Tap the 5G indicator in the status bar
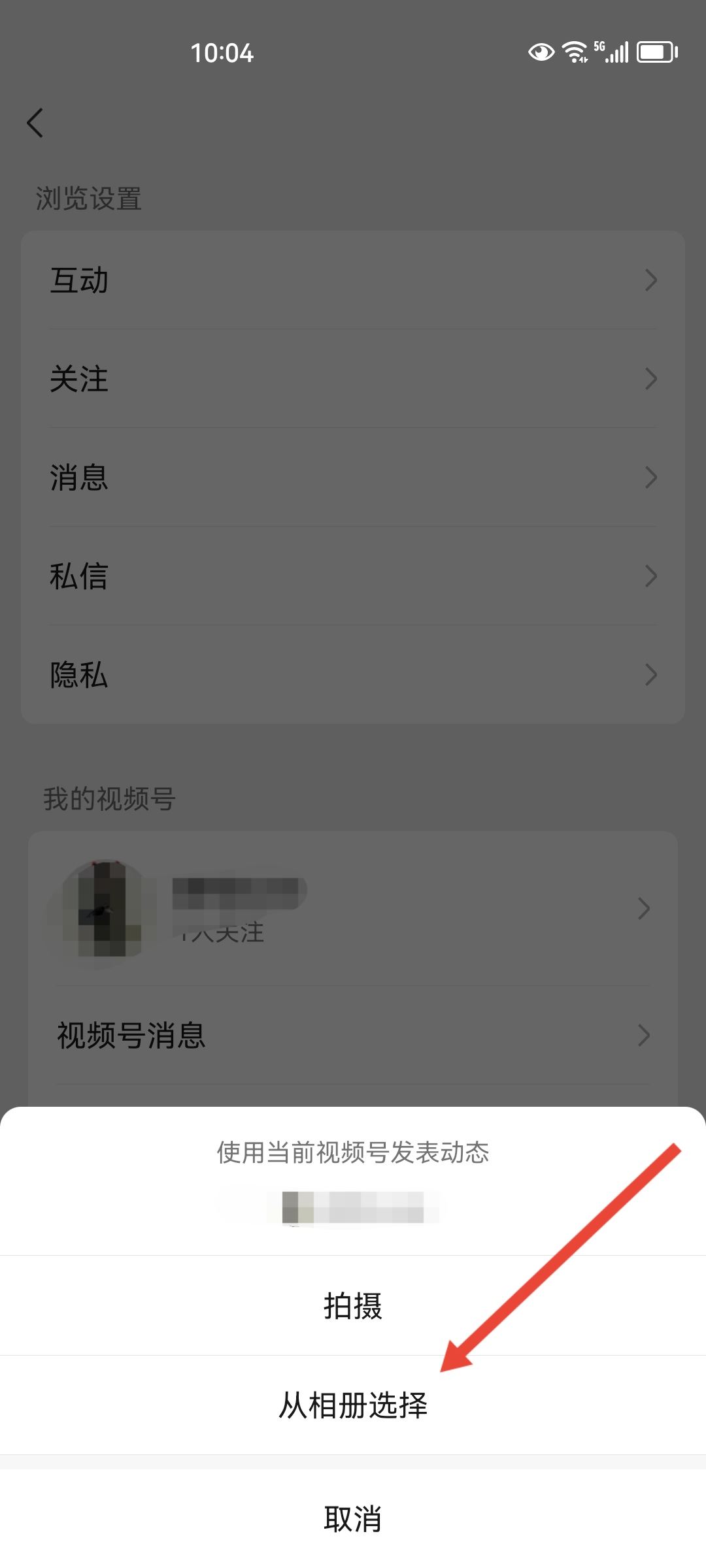 point(599,46)
